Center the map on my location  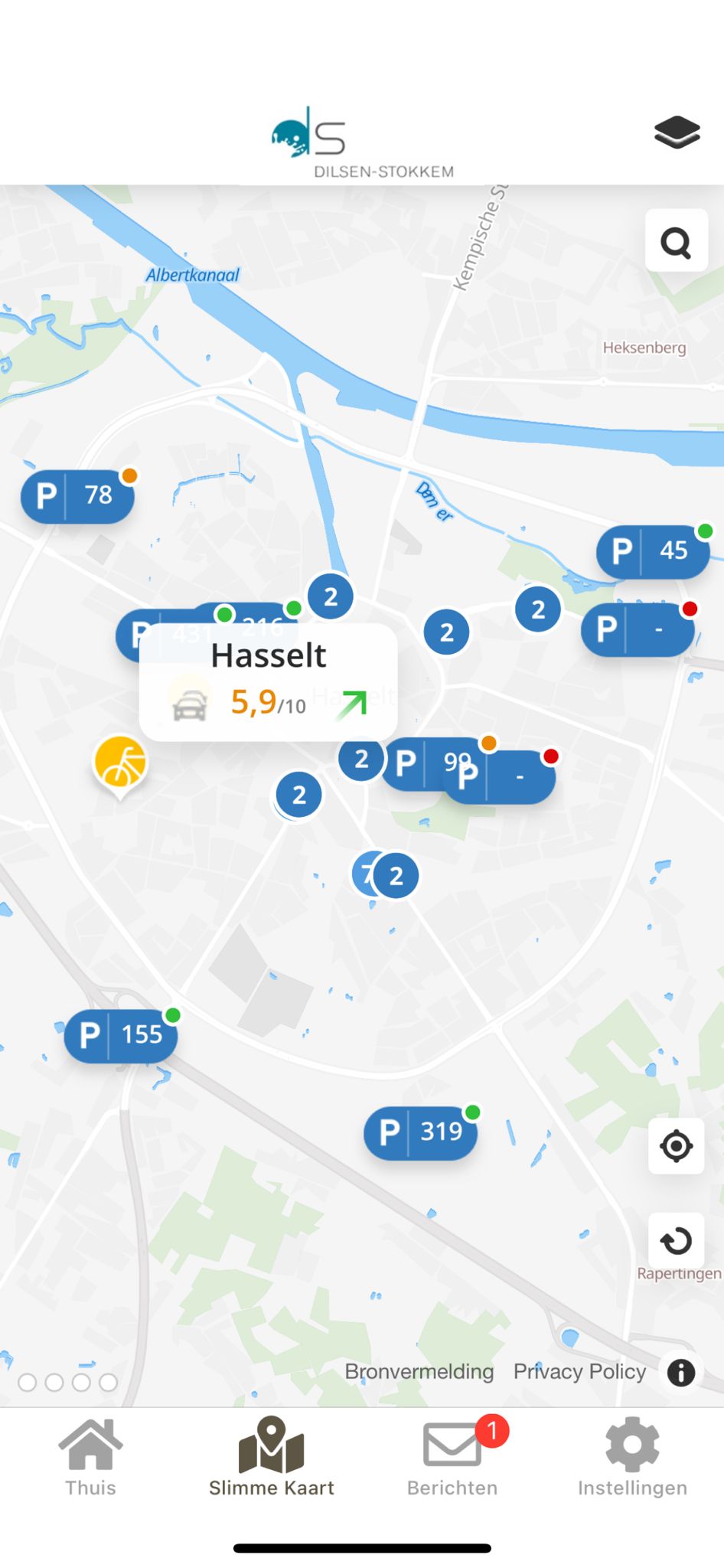[676, 1146]
